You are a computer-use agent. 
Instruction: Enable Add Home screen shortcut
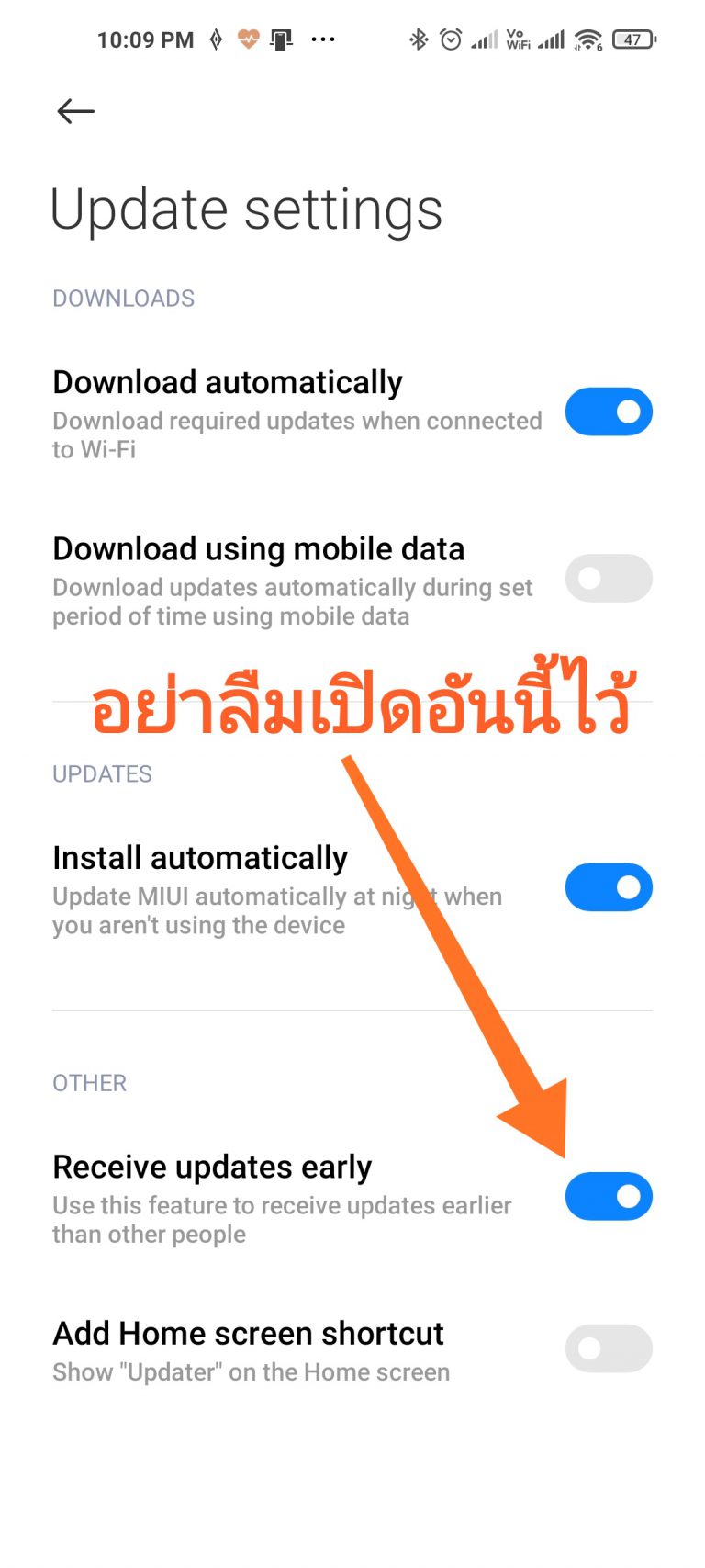point(608,1348)
